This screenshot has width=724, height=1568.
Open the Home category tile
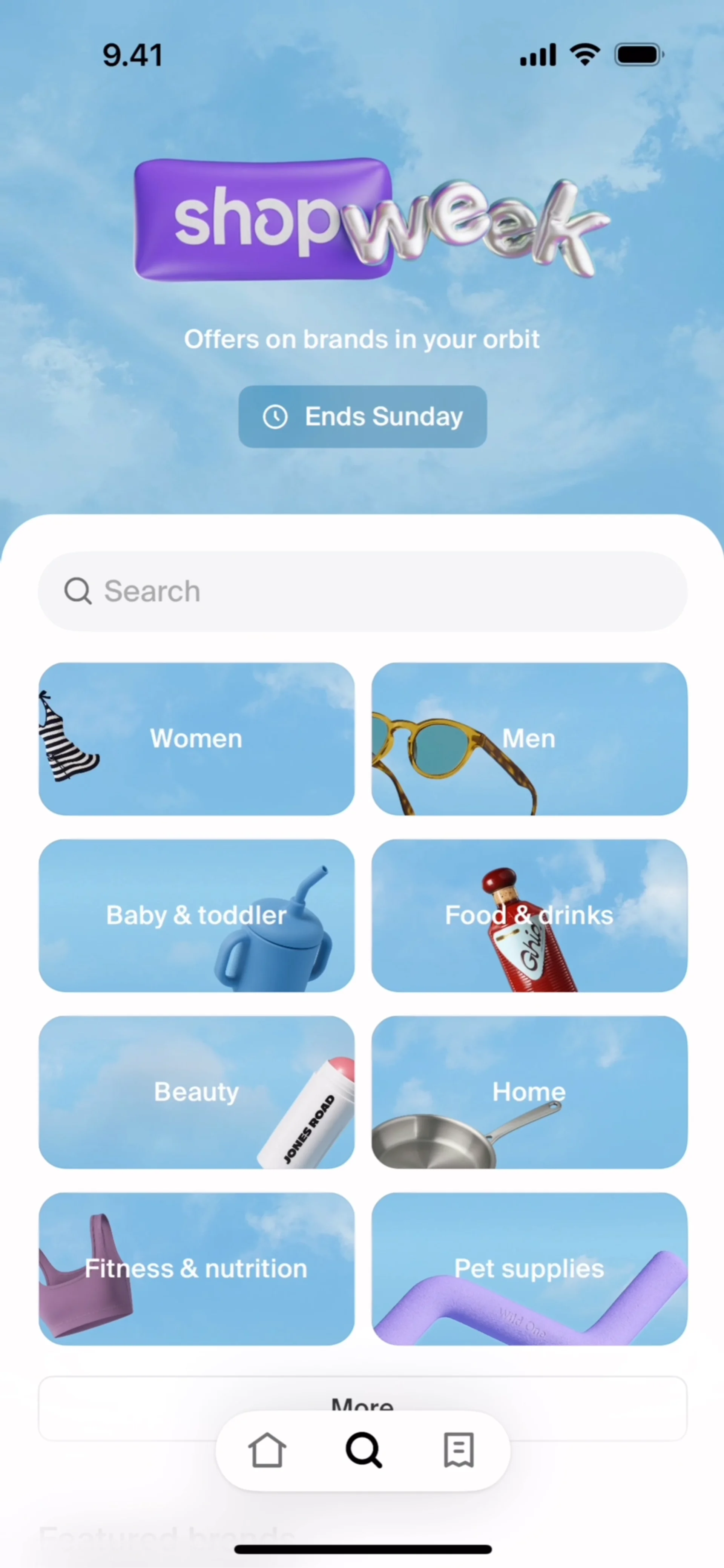point(529,1091)
